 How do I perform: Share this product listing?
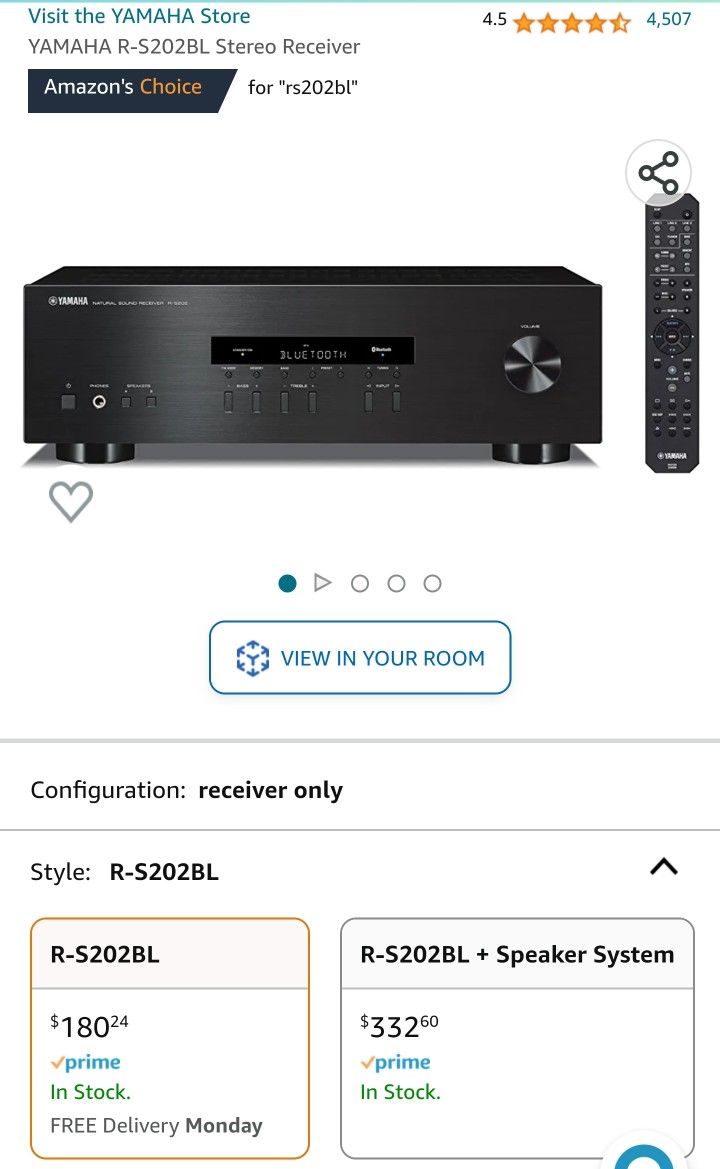coord(659,173)
